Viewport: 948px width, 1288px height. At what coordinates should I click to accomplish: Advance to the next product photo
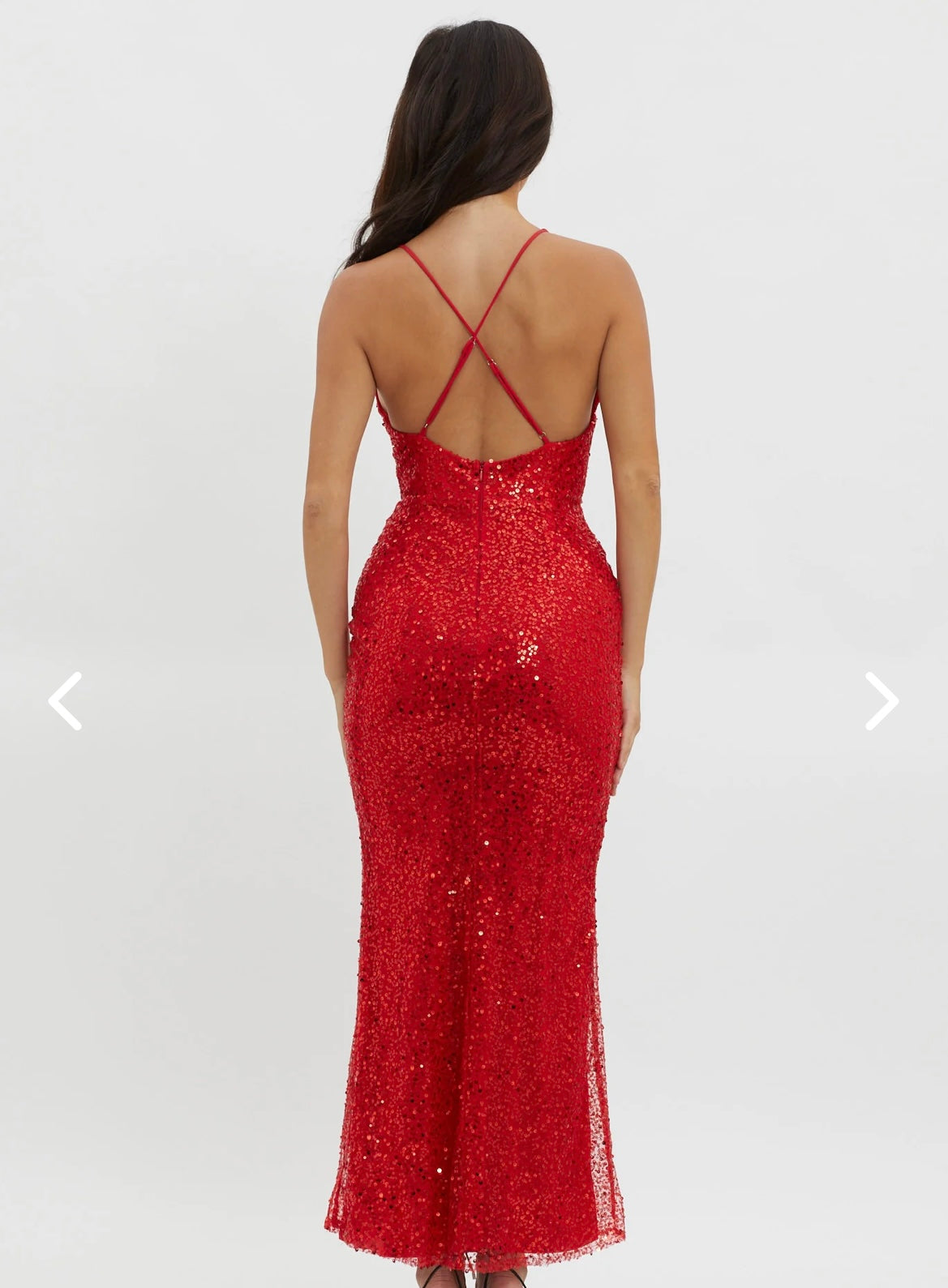pos(881,700)
